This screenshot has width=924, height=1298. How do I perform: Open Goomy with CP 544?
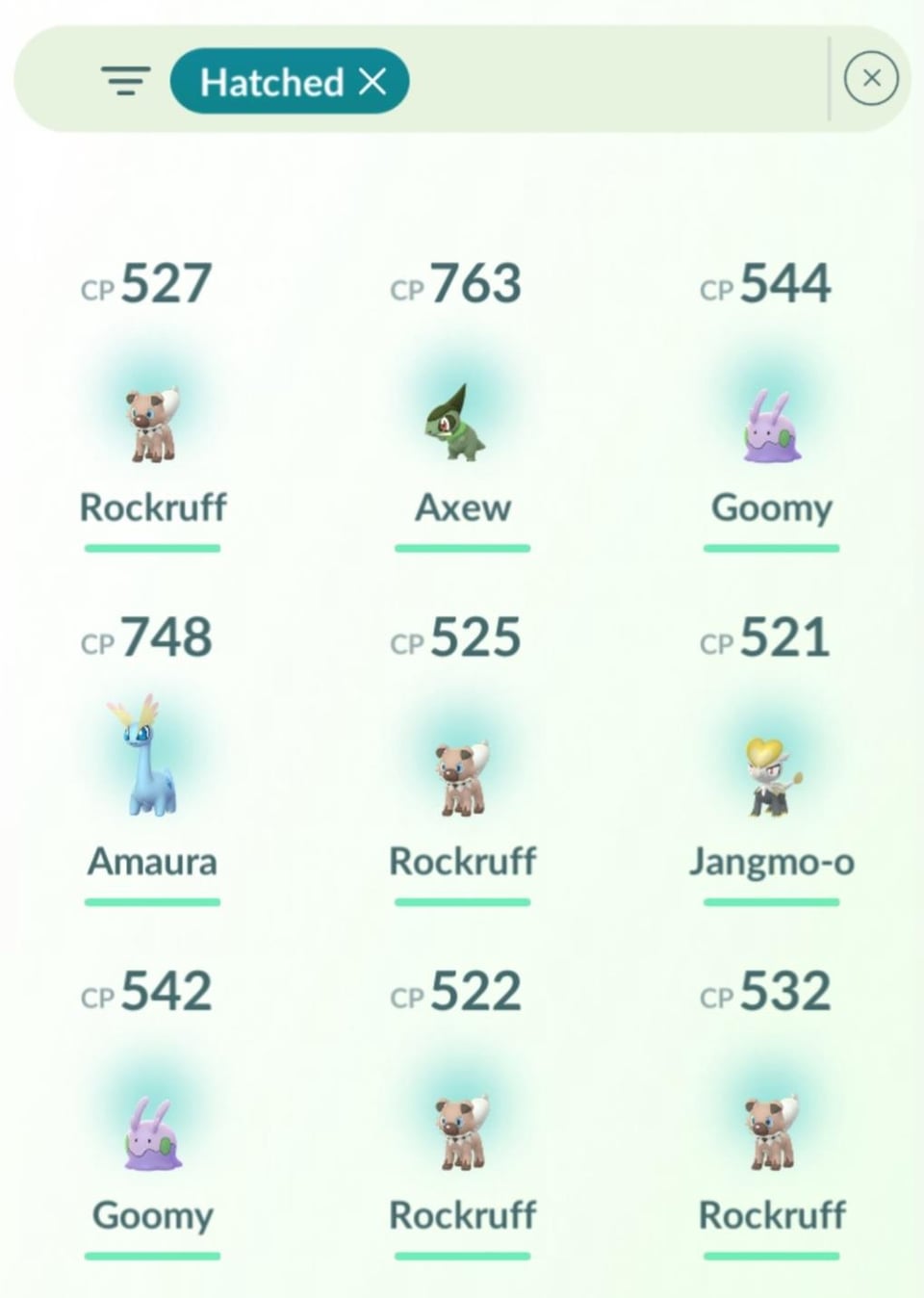771,425
